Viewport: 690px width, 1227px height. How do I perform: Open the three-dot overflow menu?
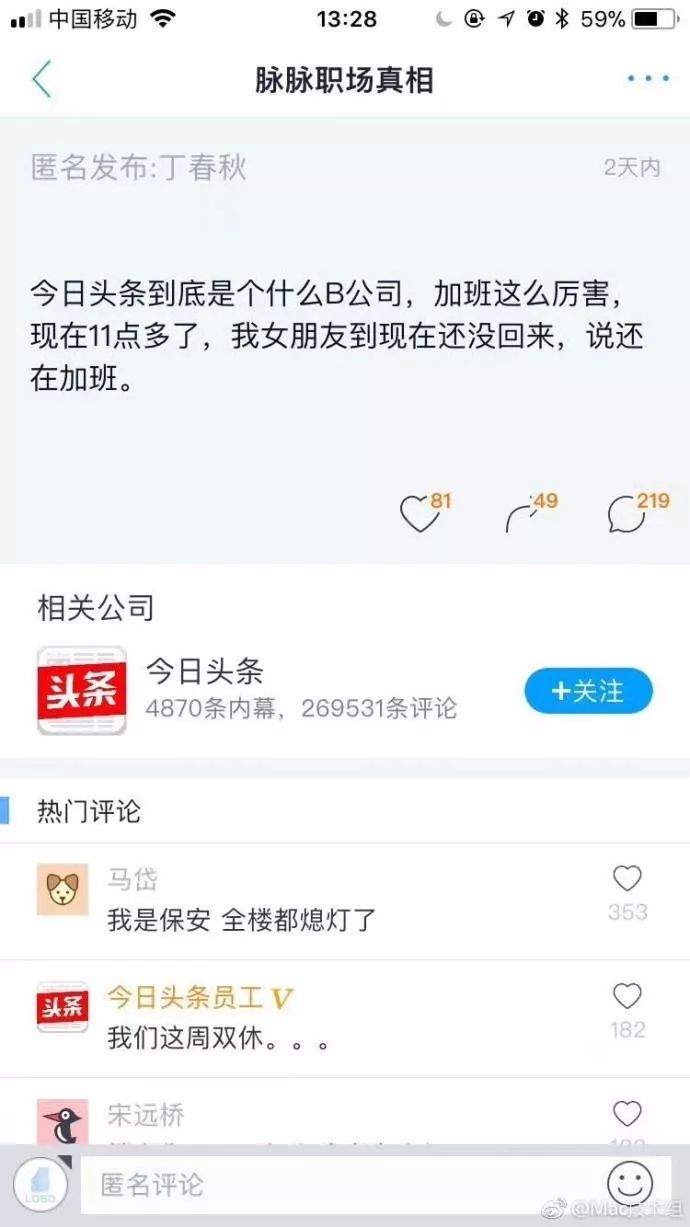(x=647, y=79)
